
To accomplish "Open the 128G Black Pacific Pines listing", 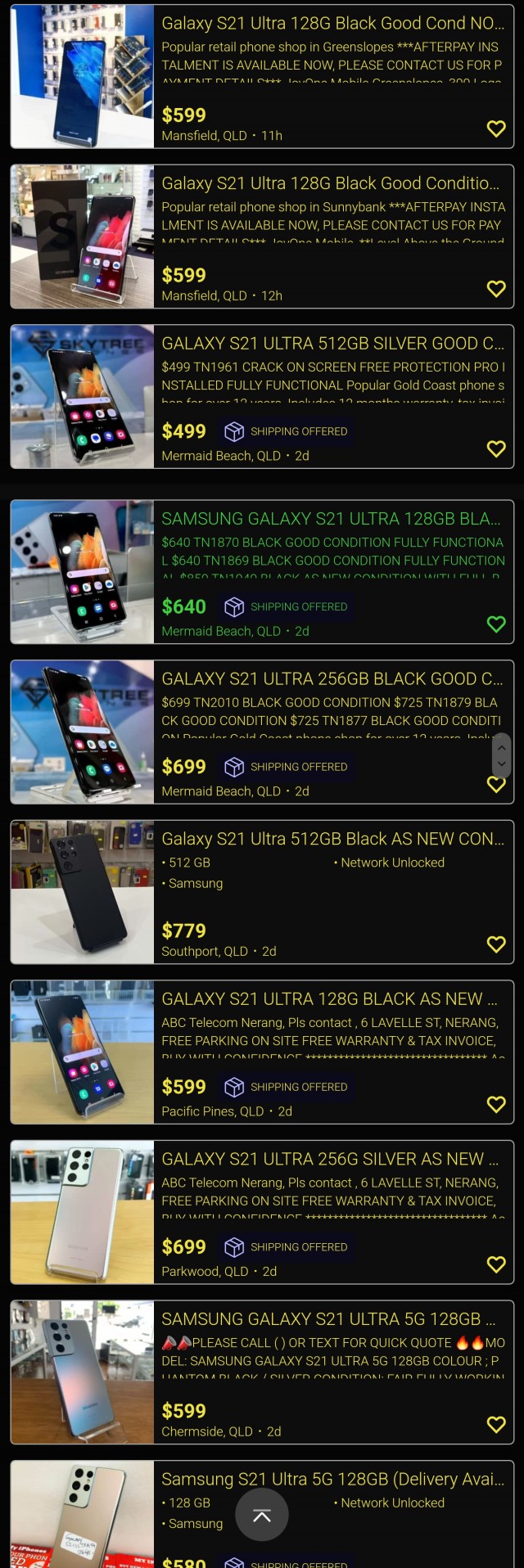I will point(332,999).
